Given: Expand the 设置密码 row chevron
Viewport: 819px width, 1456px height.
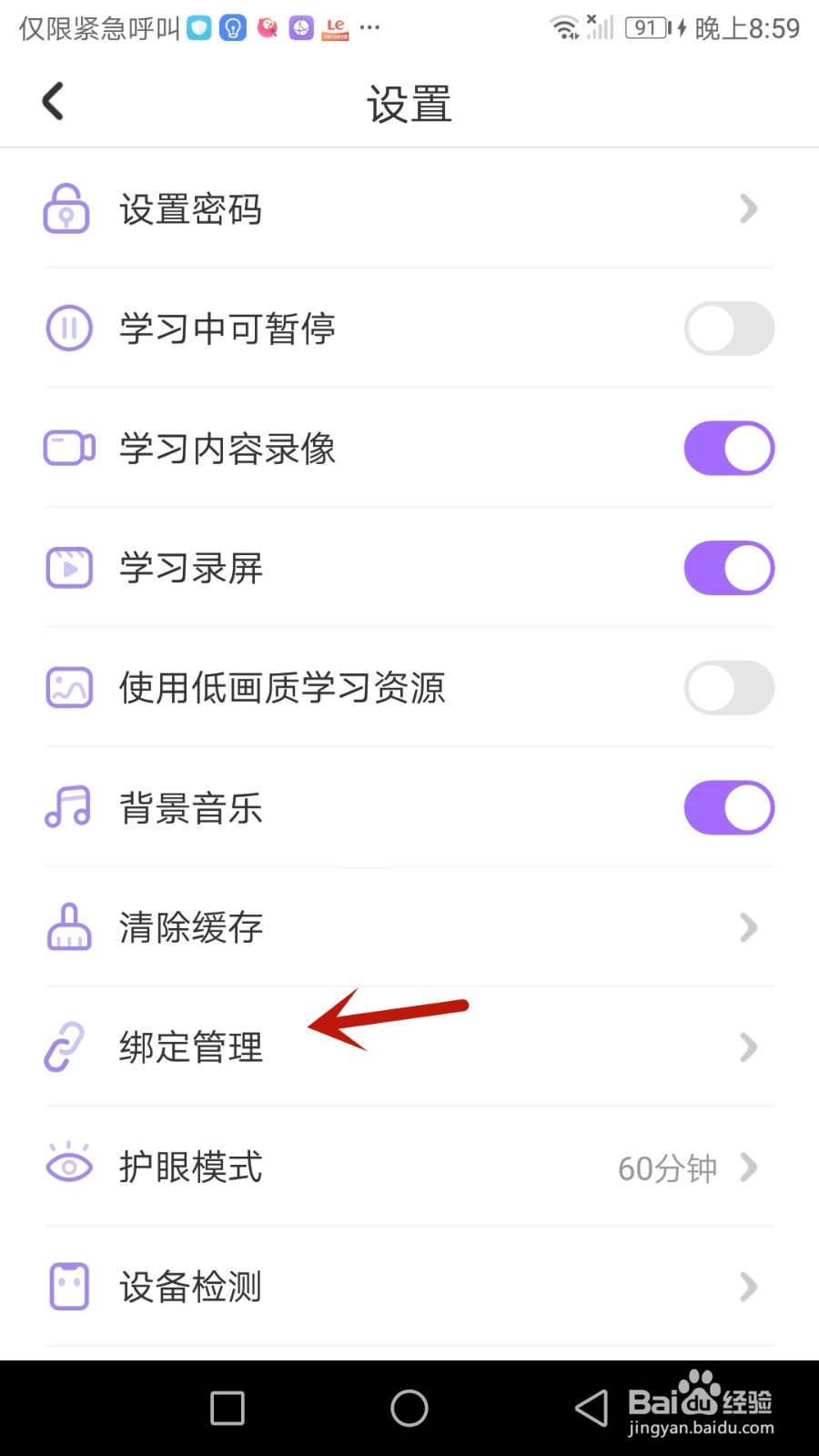Looking at the screenshot, I should tap(748, 209).
